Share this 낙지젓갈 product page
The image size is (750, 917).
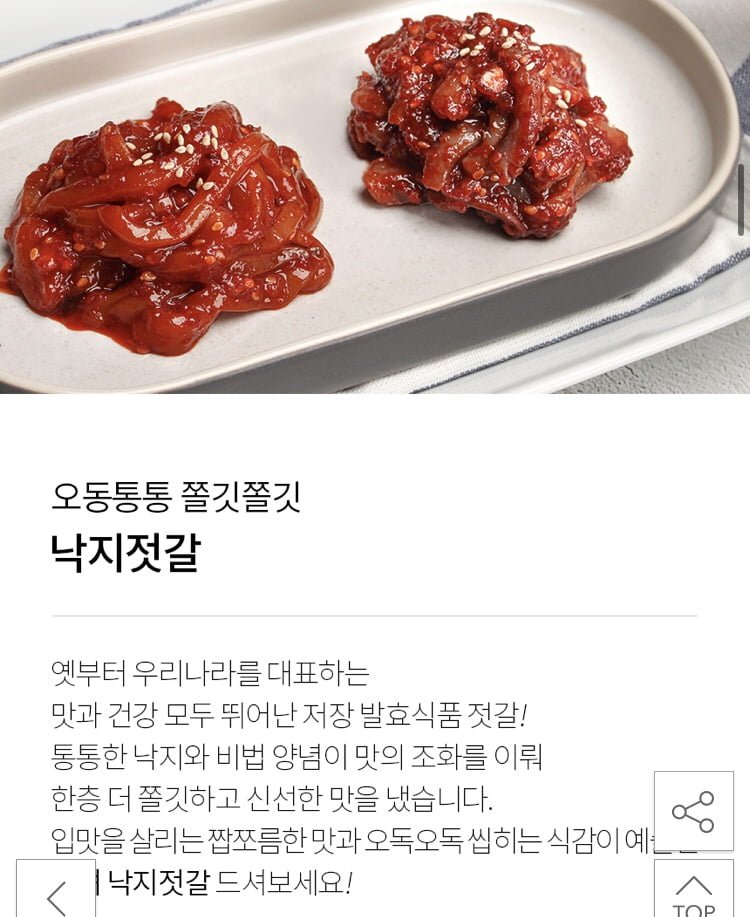[x=693, y=811]
